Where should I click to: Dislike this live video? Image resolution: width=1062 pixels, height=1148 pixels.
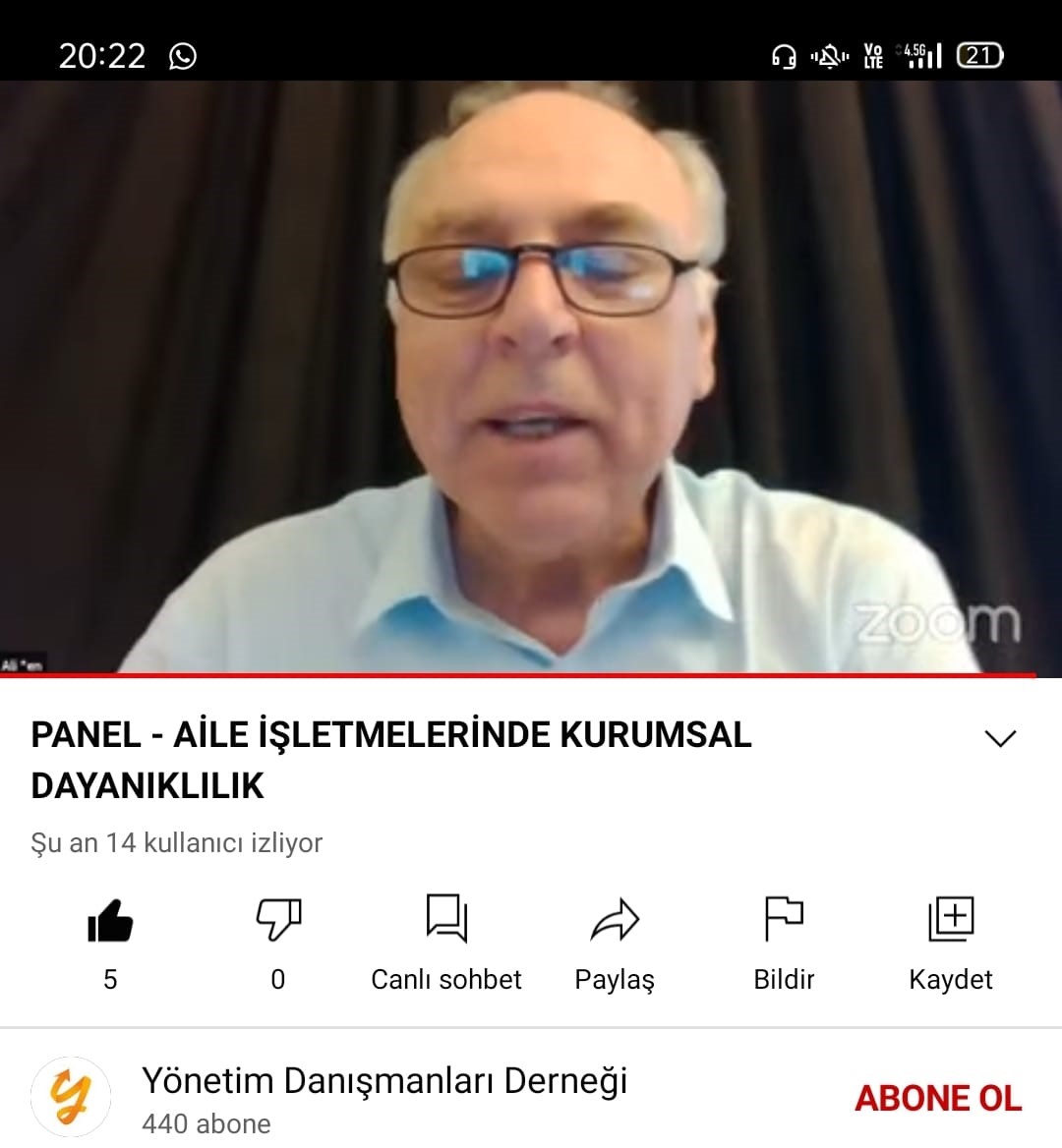pos(278,922)
